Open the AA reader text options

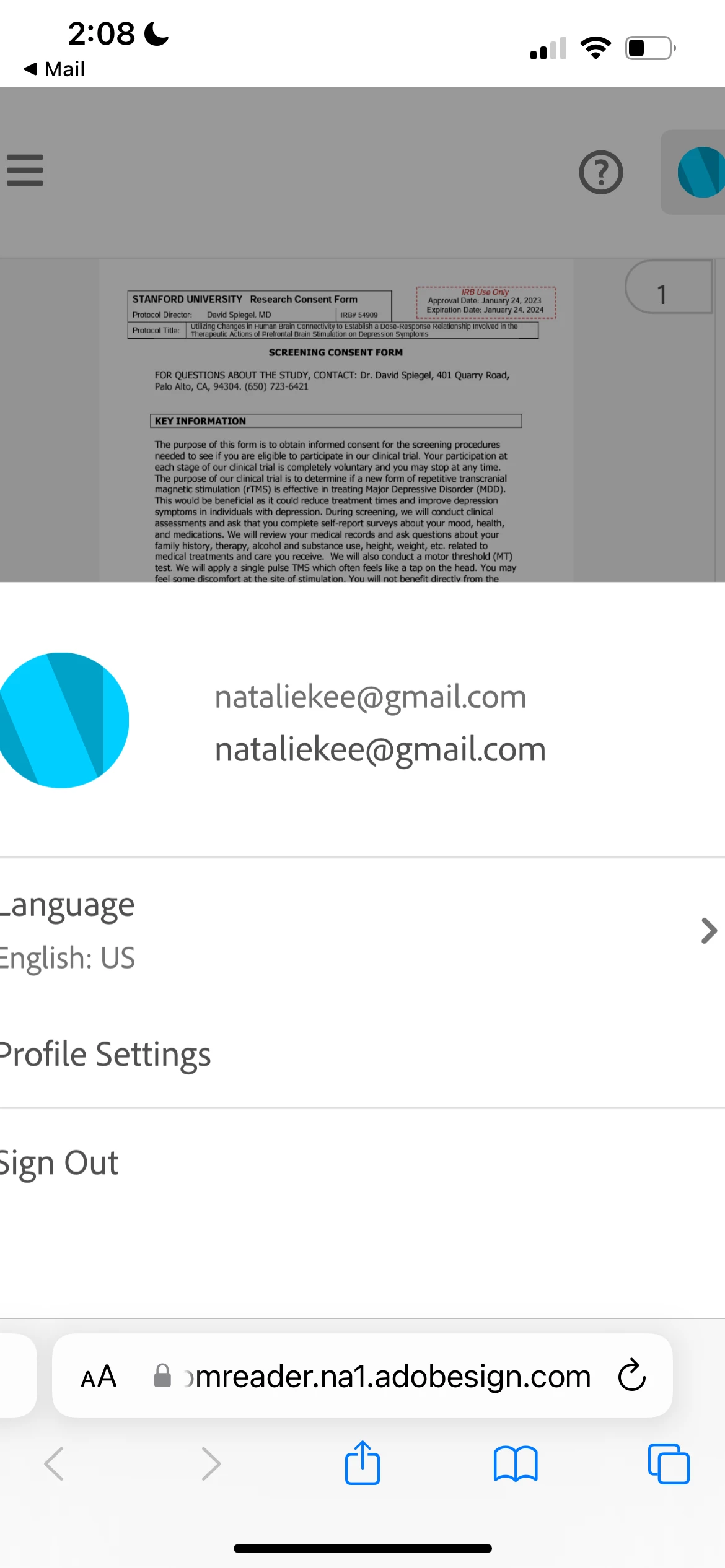99,1377
